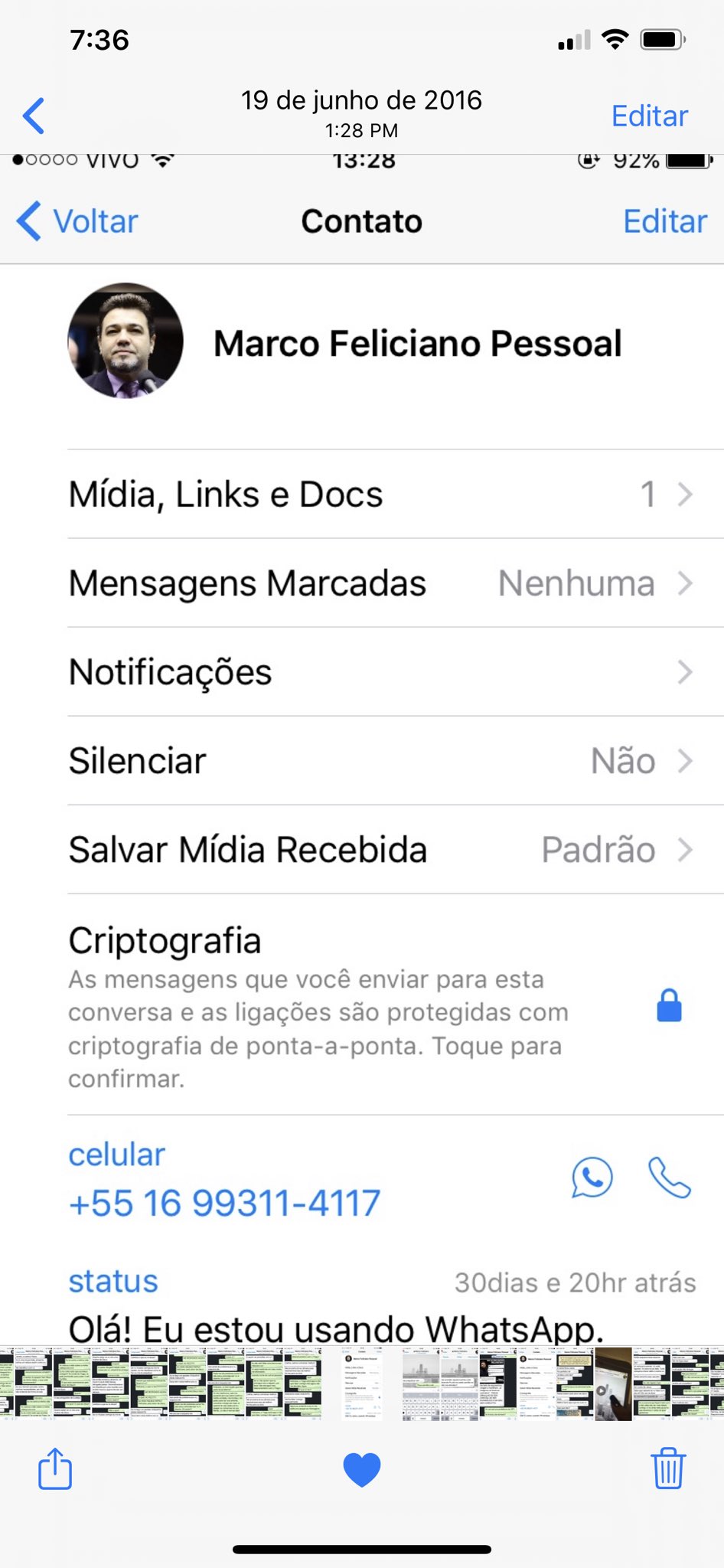Unfavorite this photo with the heart icon

click(362, 1469)
